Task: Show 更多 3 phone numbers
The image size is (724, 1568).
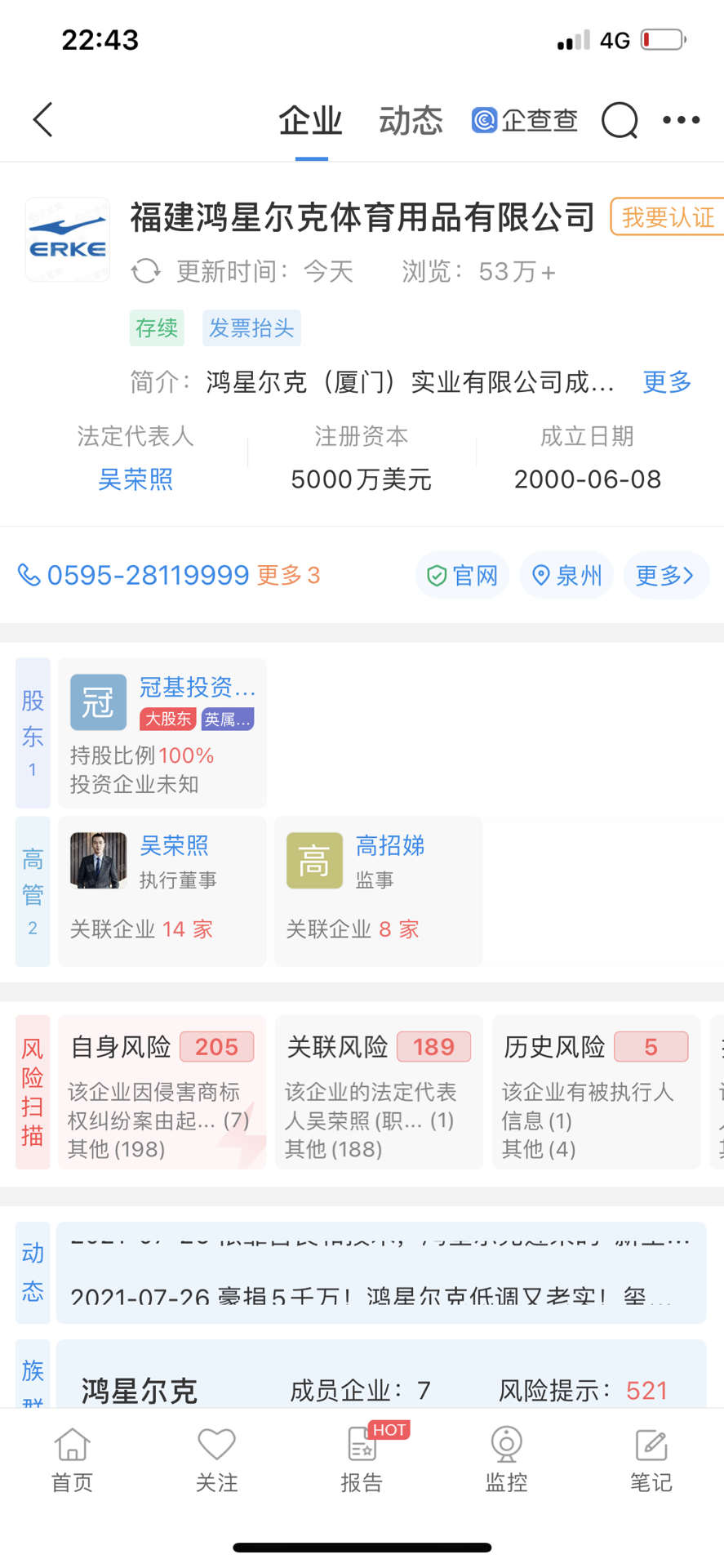Action: [289, 575]
